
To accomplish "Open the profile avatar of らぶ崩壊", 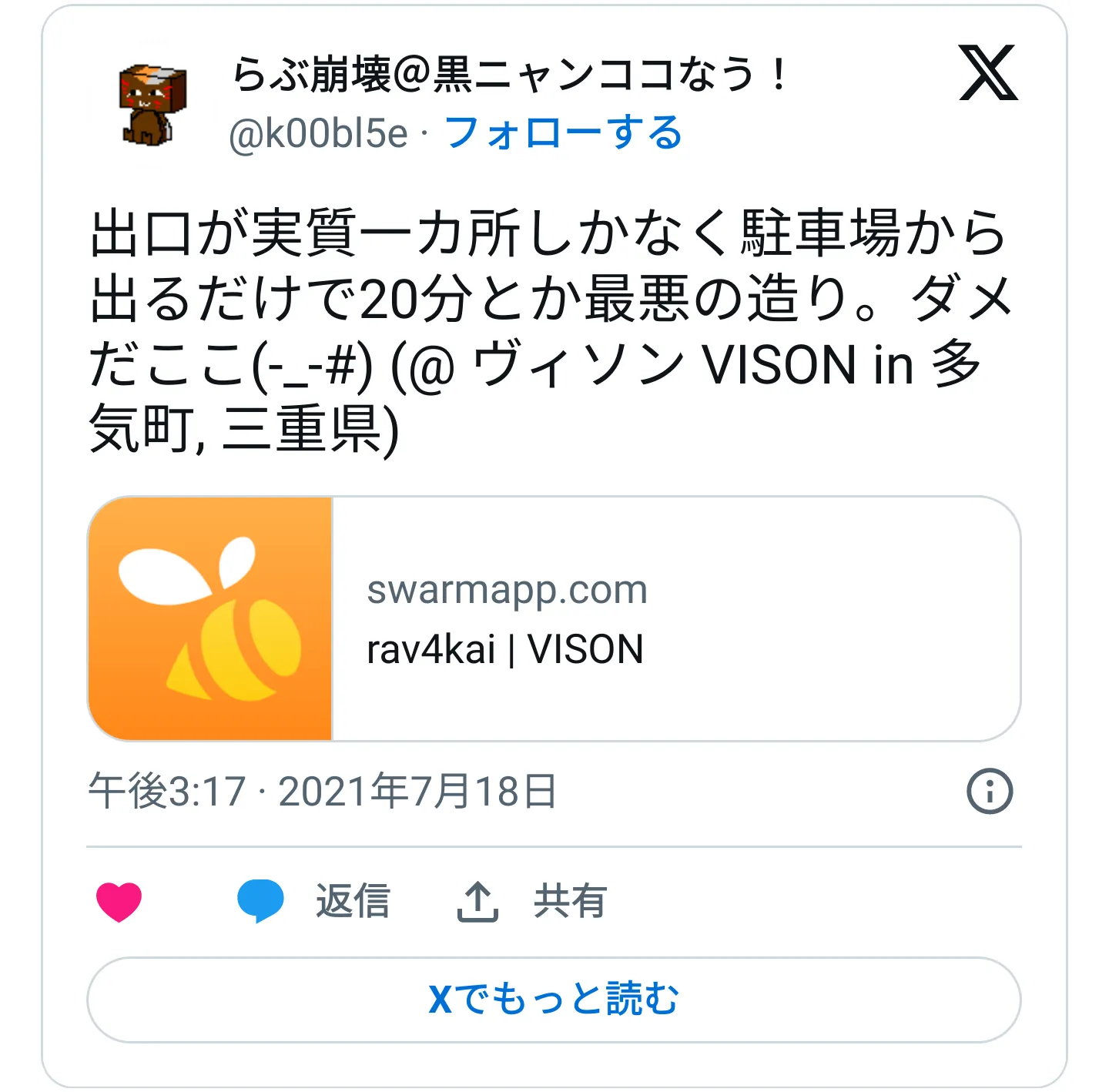I will tap(153, 106).
